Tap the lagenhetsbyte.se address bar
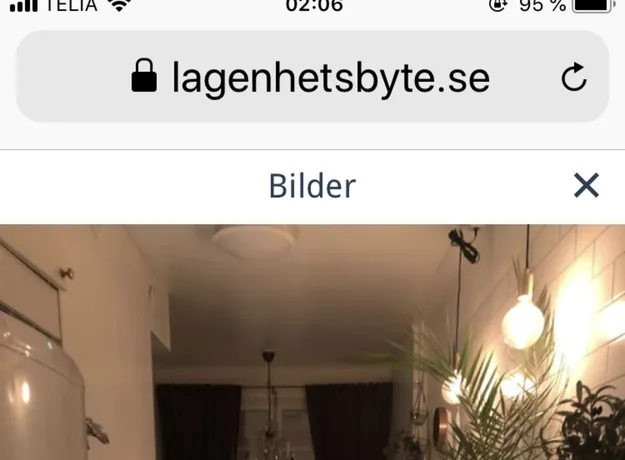The width and height of the screenshot is (625, 460). [x=330, y=77]
